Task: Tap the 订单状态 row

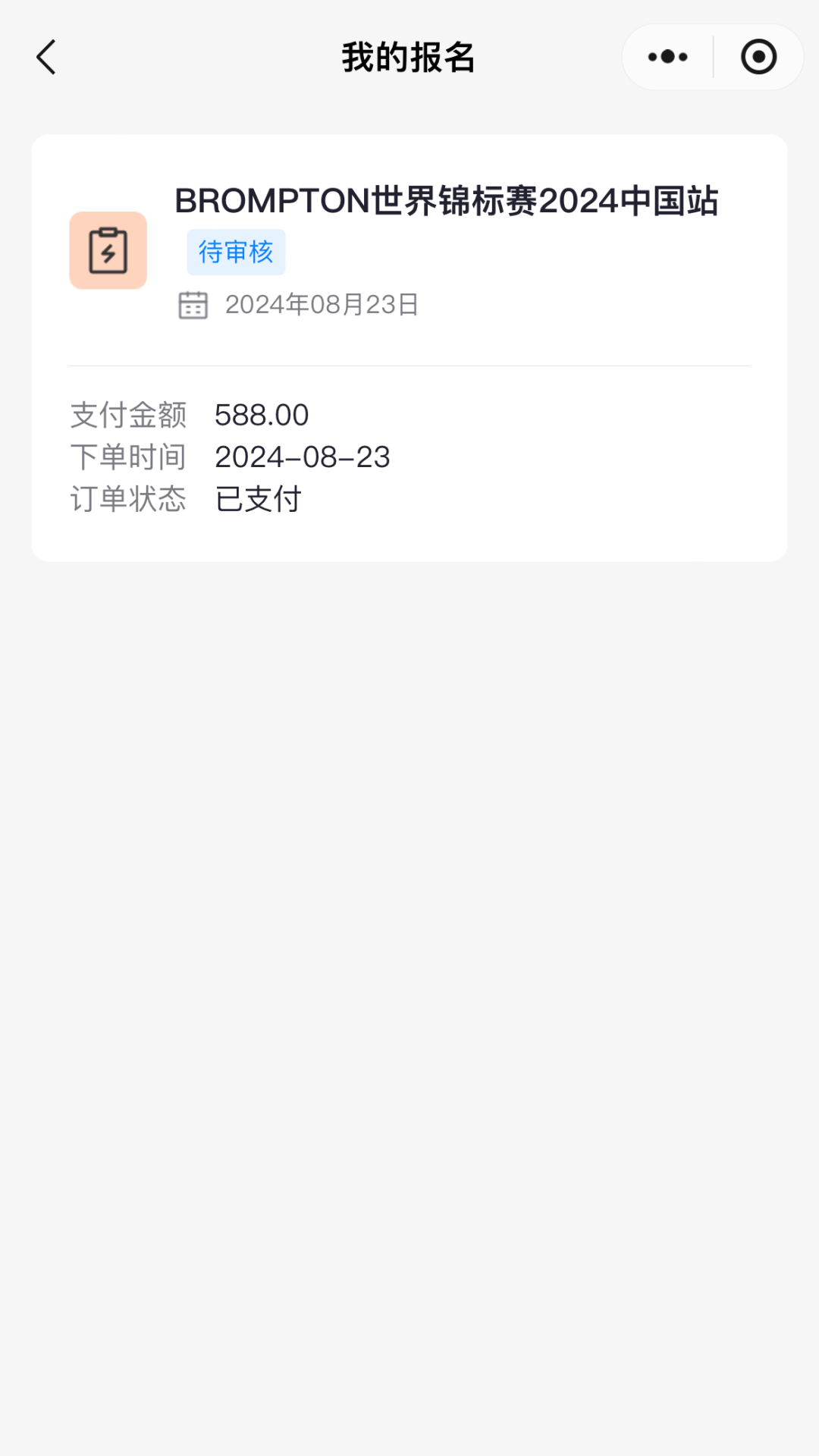Action: 127,499
